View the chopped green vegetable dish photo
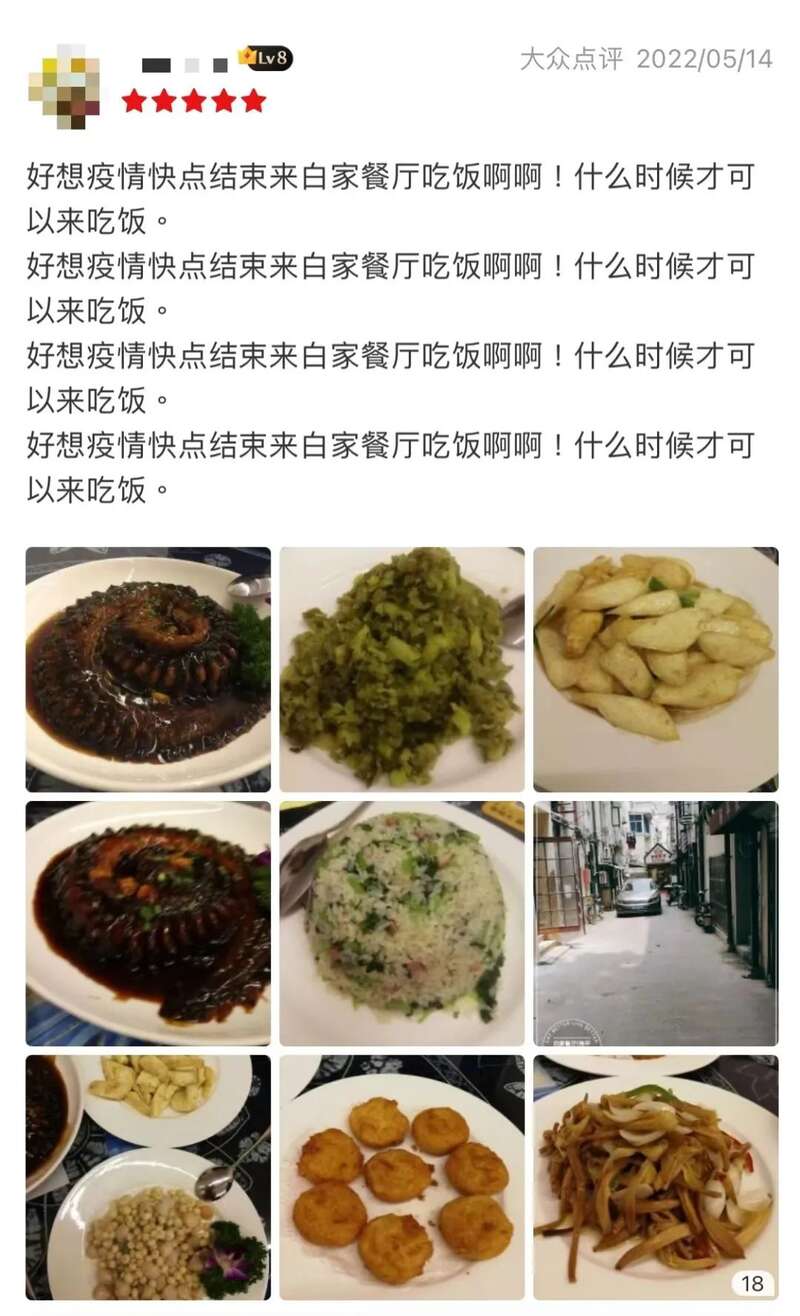 pos(401,669)
